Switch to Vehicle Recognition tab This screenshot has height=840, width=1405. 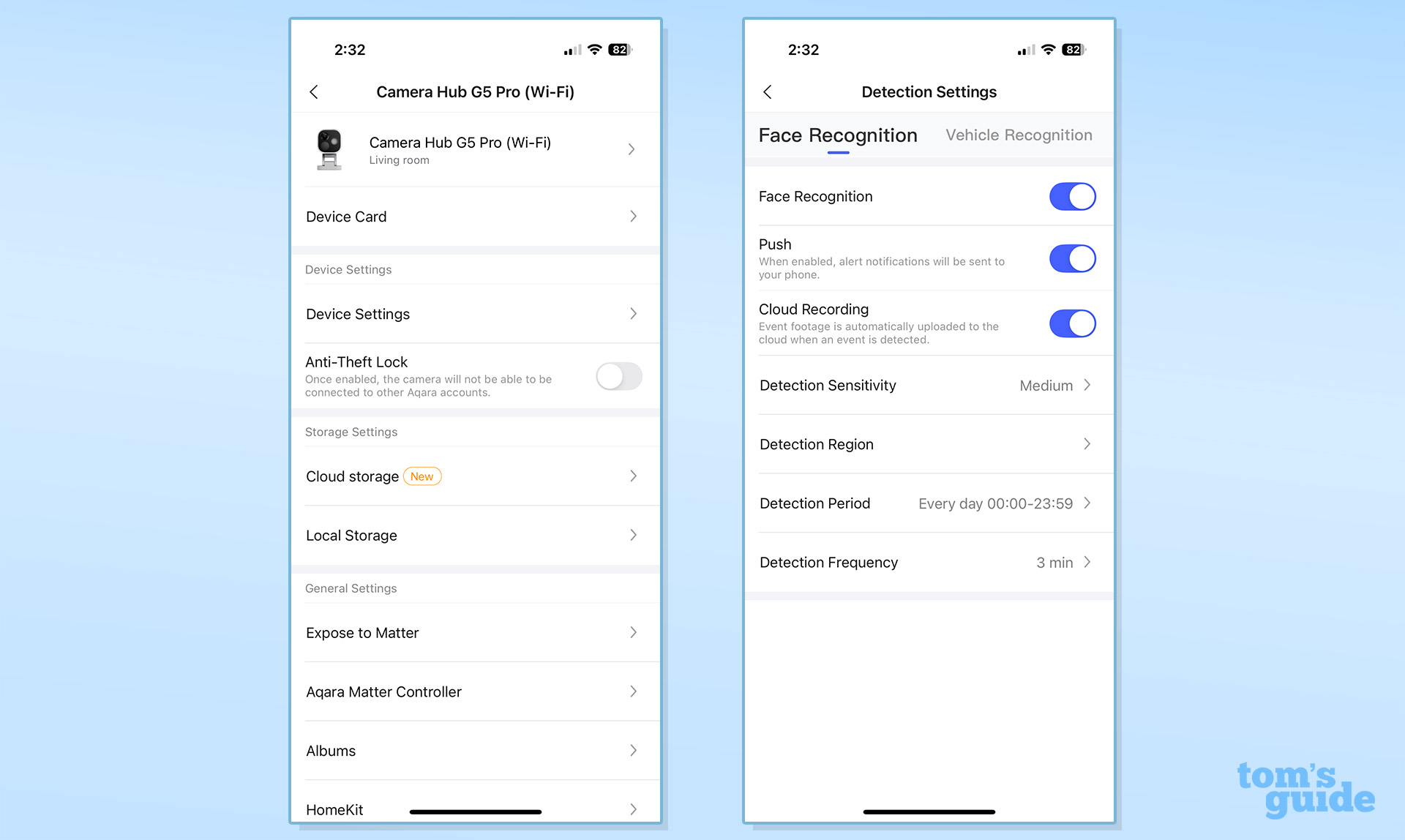click(1019, 135)
